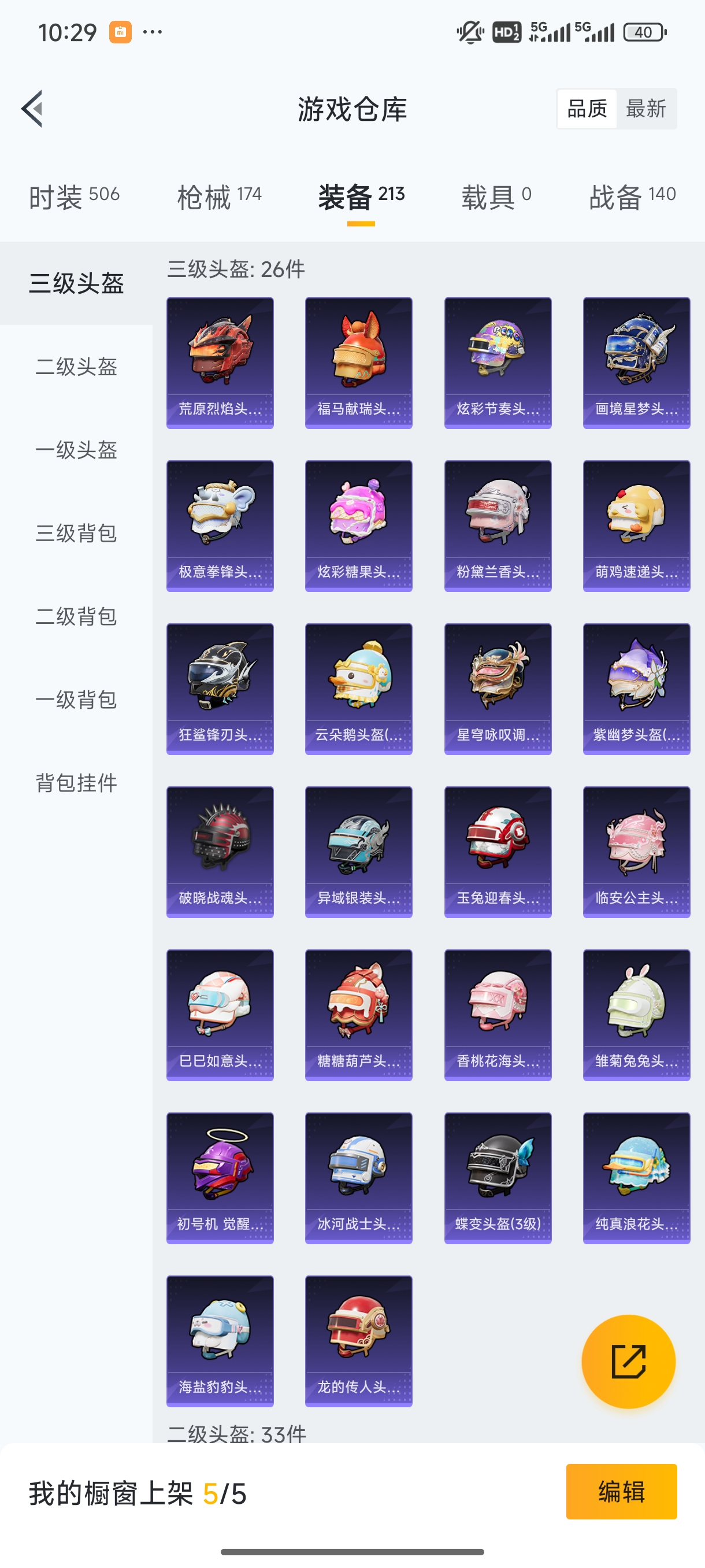The width and height of the screenshot is (705, 1568).
Task: Choose the 一级背包 category
Action: [x=76, y=700]
